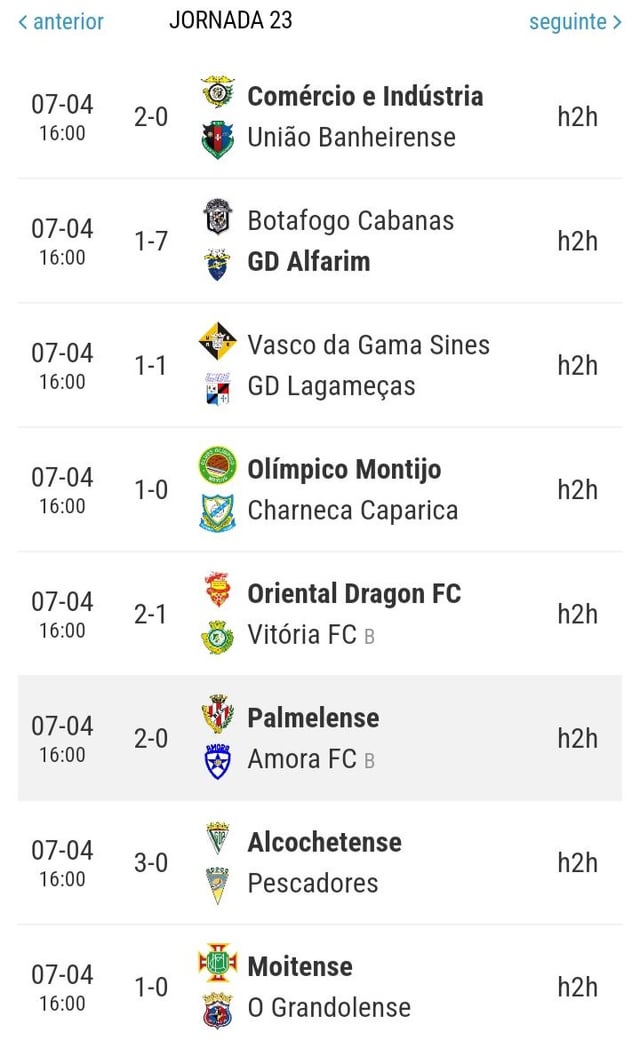This screenshot has width=640, height=1040.
Task: Open h2h for Olímpico Montijo match
Action: click(x=577, y=490)
